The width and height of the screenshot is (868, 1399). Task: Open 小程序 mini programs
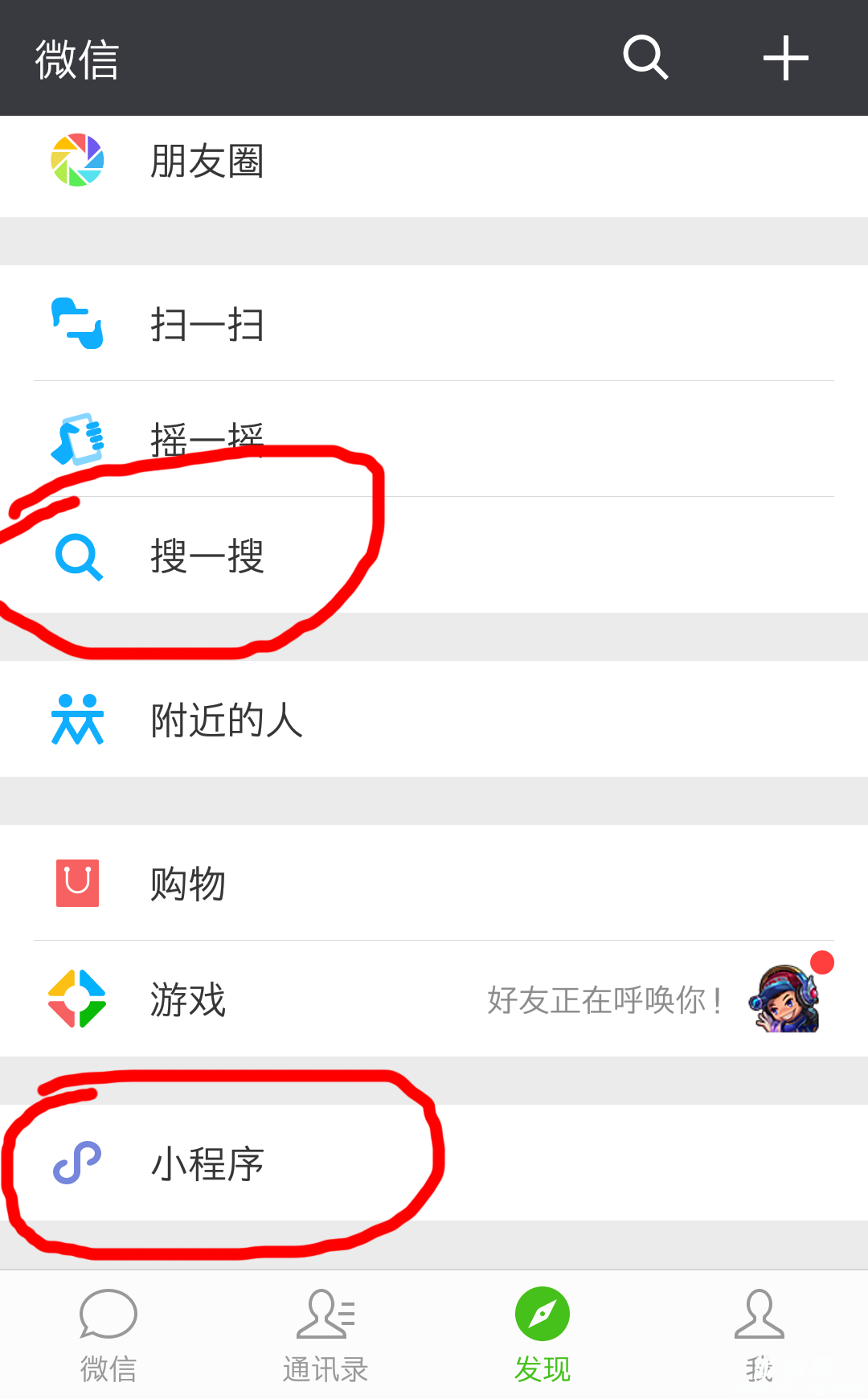[434, 1163]
